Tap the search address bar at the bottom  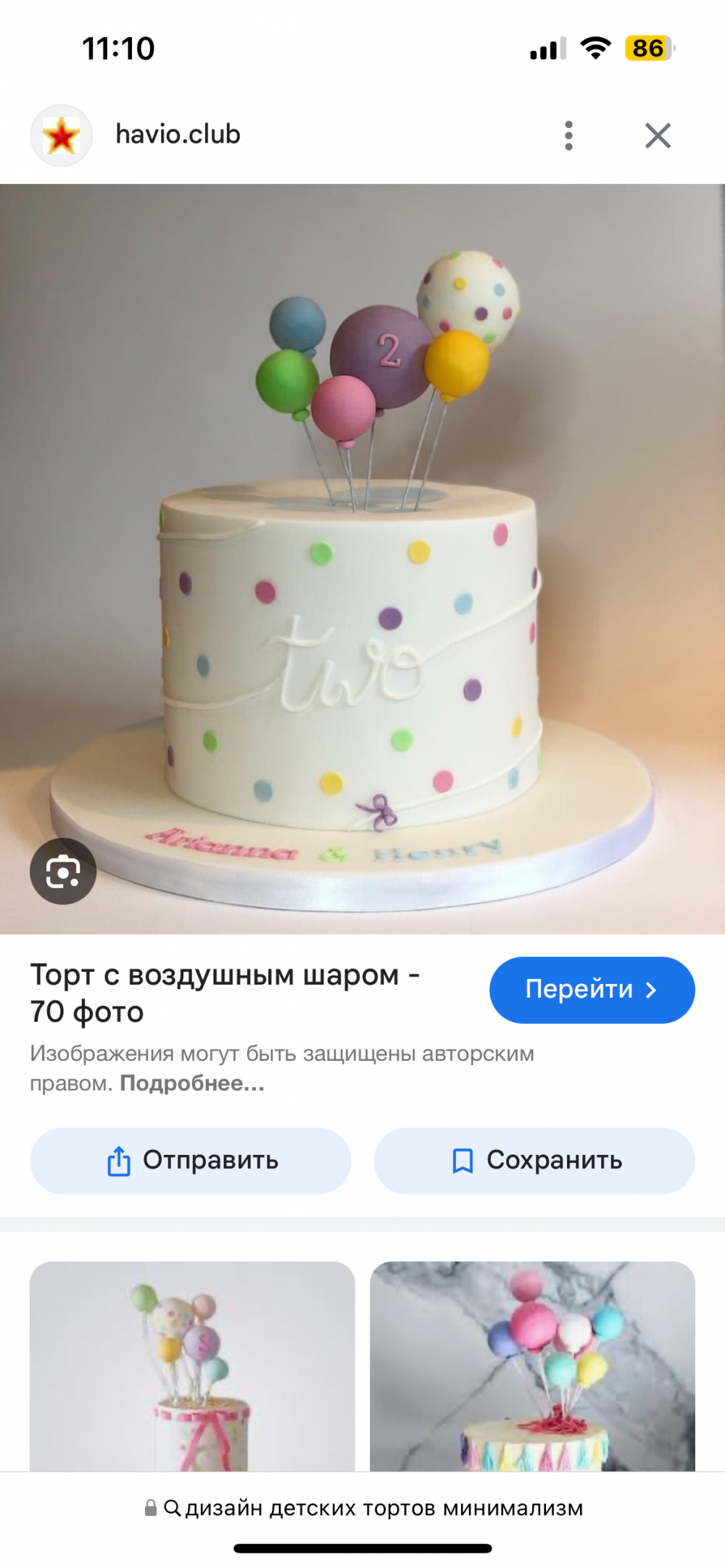pos(362,1509)
